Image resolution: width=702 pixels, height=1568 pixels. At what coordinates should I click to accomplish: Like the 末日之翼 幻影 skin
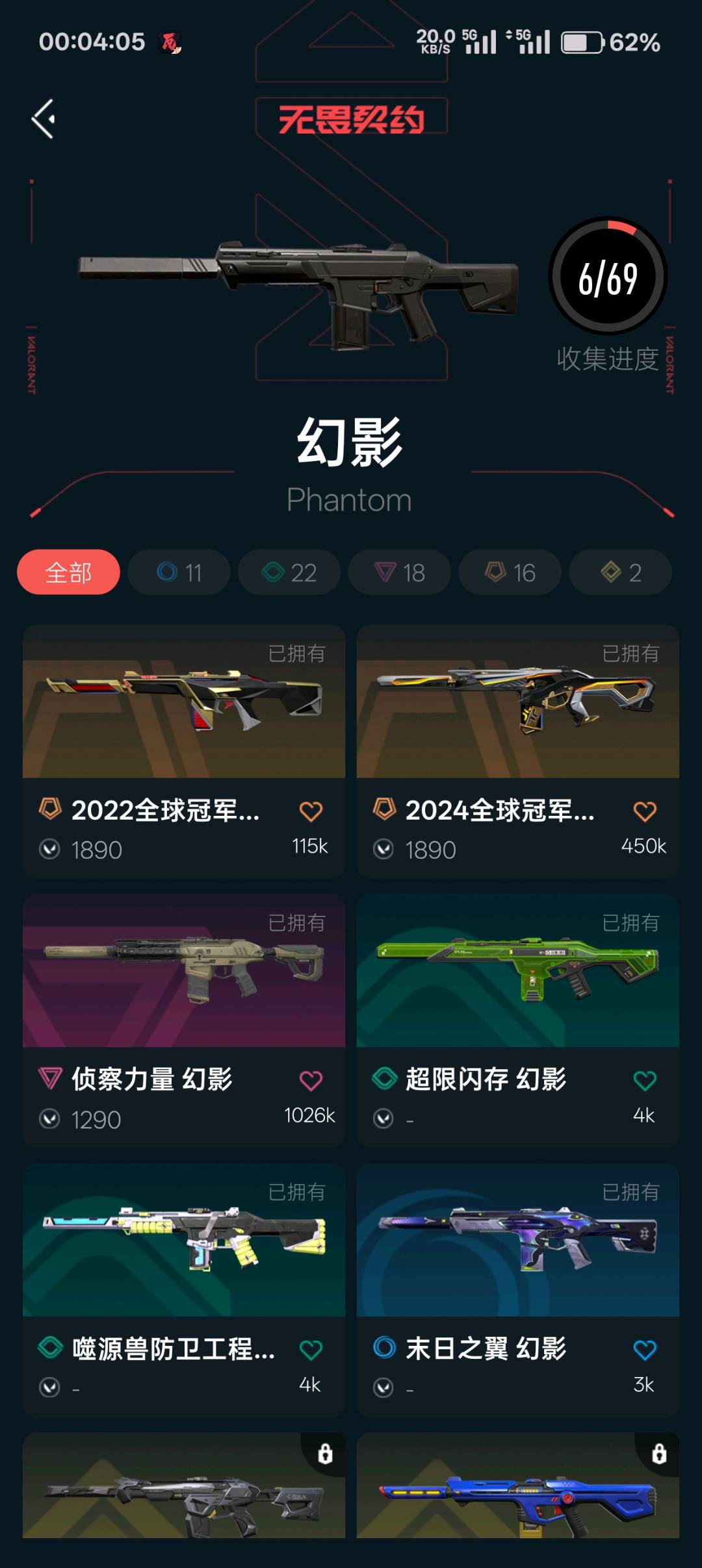click(x=645, y=1350)
